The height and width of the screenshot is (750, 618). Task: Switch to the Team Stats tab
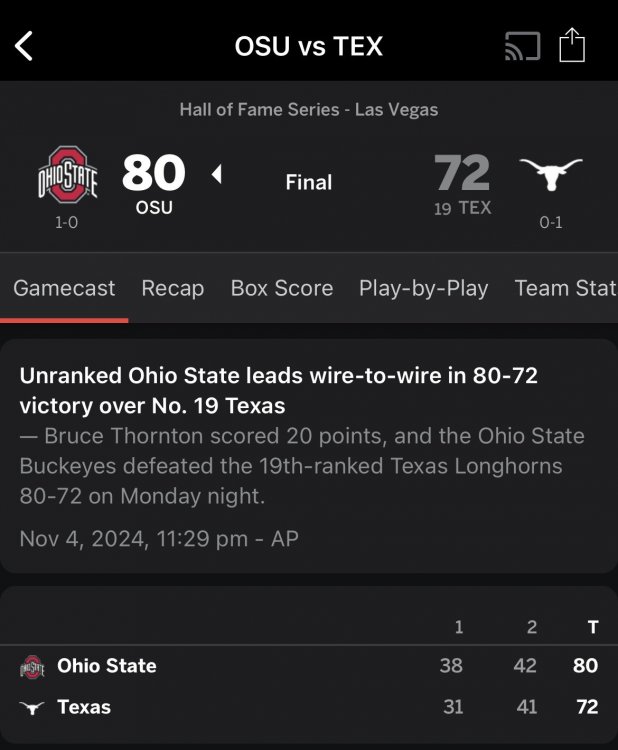(x=565, y=288)
